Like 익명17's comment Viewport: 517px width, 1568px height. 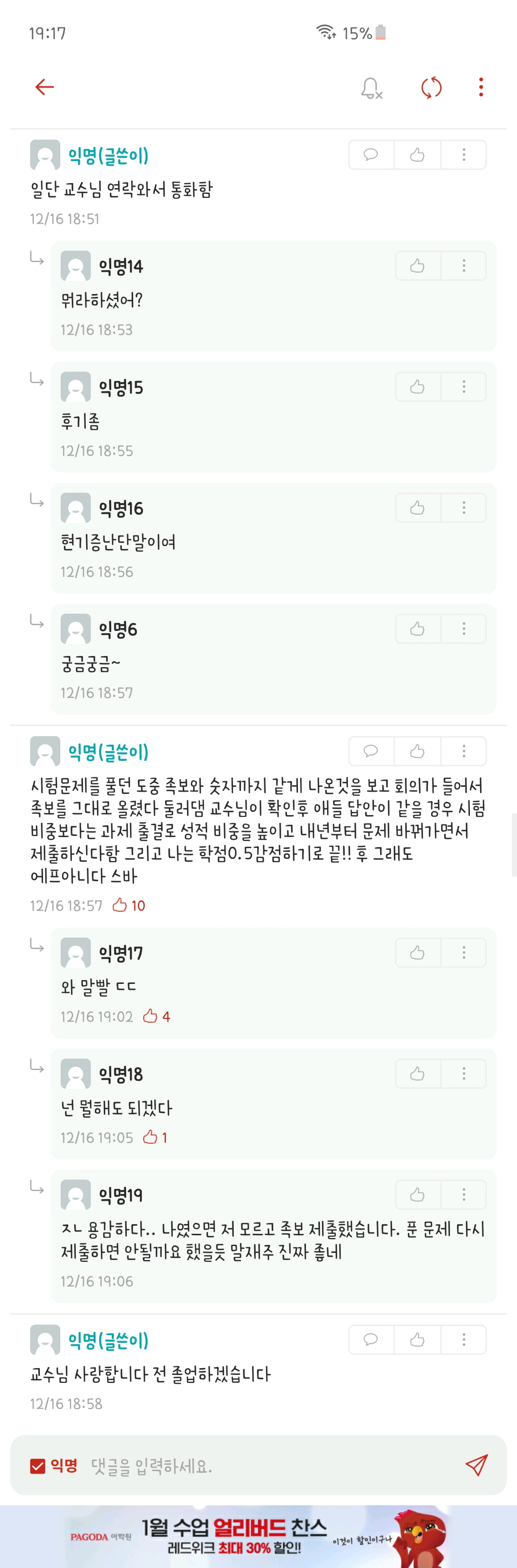click(417, 953)
